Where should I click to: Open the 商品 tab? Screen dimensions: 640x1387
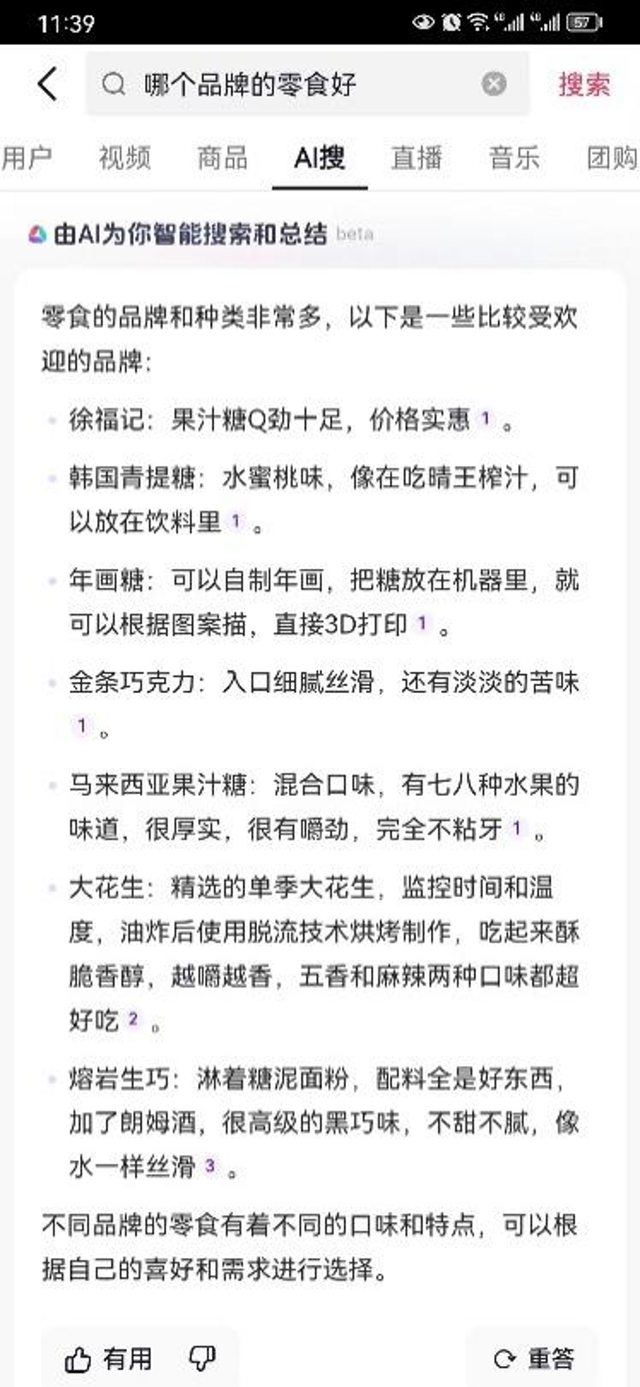tap(222, 157)
